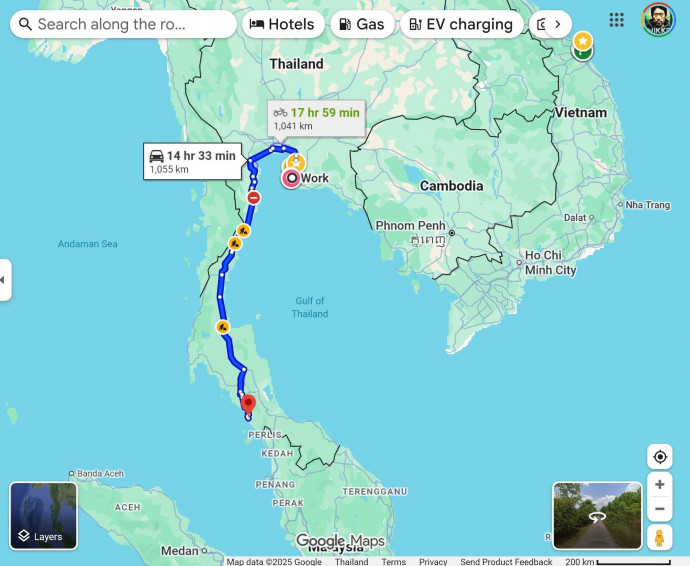The image size is (690, 566).
Task: Open Send Product Feedback link
Action: (506, 561)
